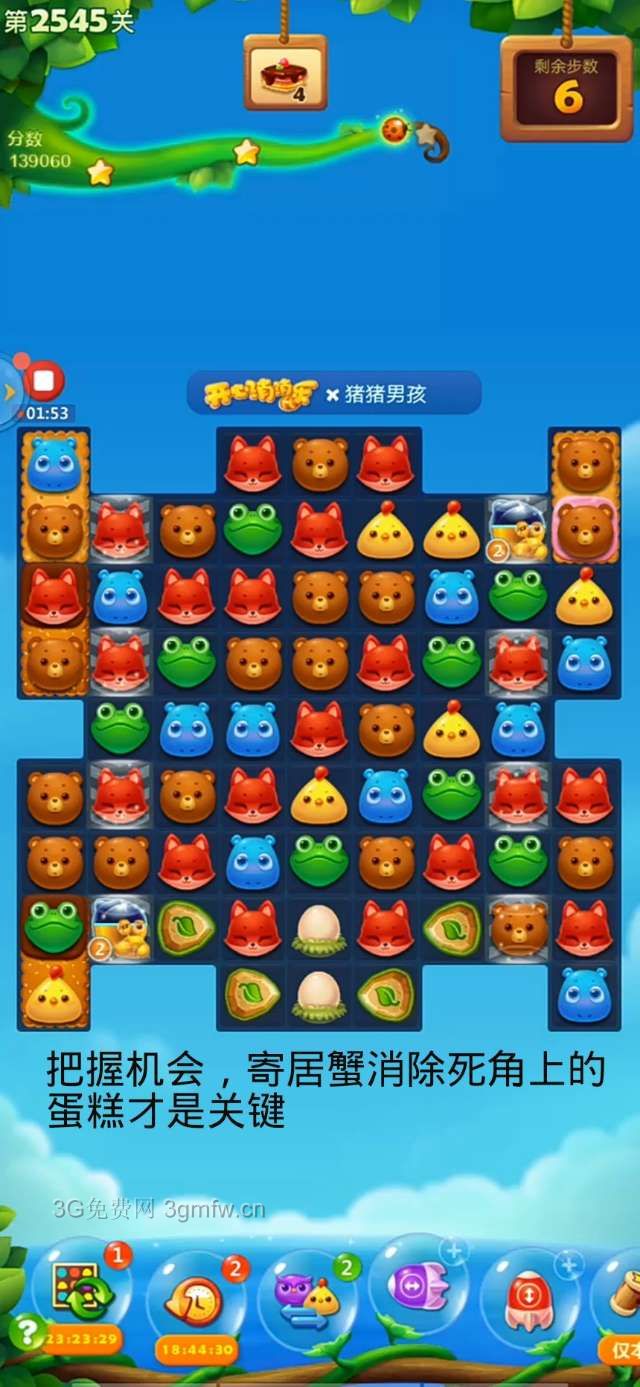Choose the horizontal line-clear booster
The image size is (640, 1387).
[418, 1286]
